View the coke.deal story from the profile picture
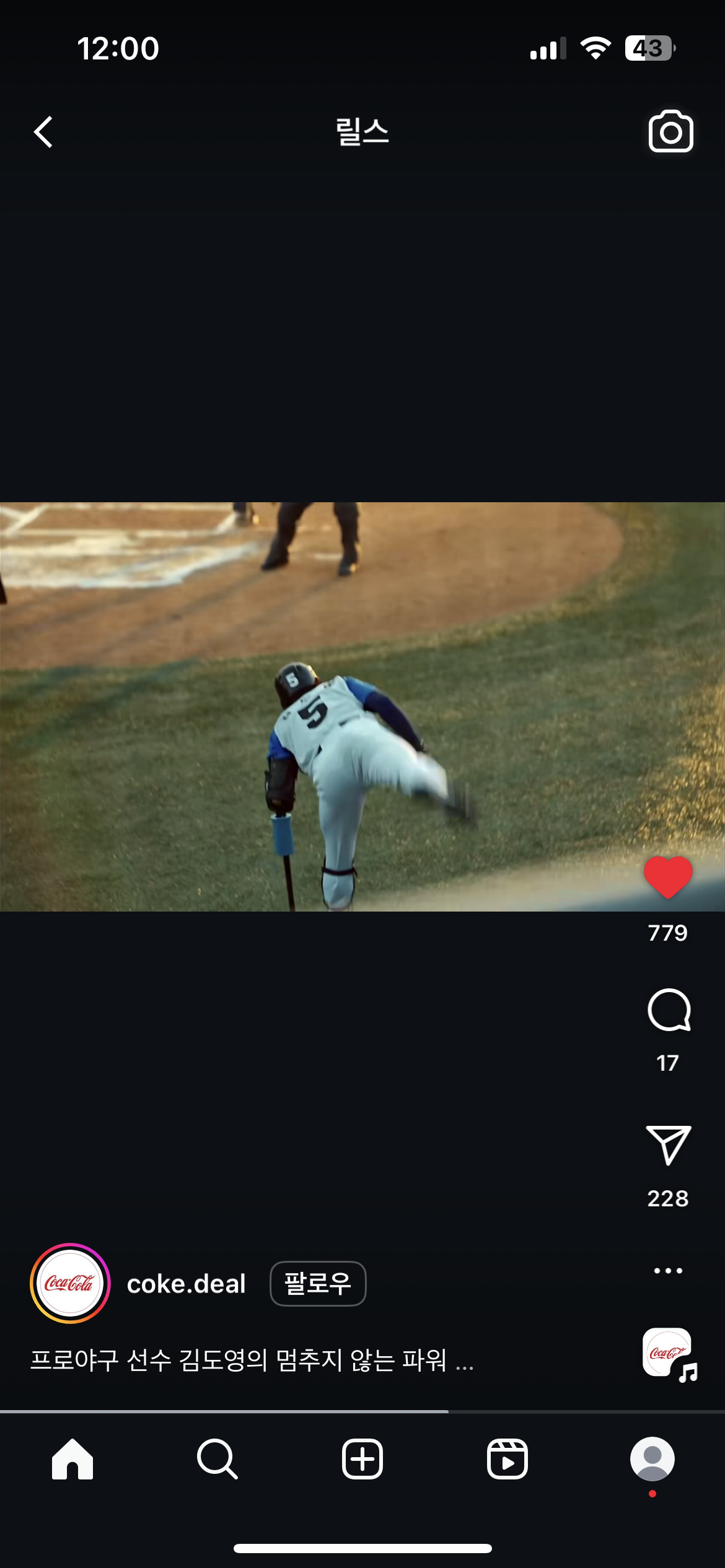 (x=70, y=1283)
